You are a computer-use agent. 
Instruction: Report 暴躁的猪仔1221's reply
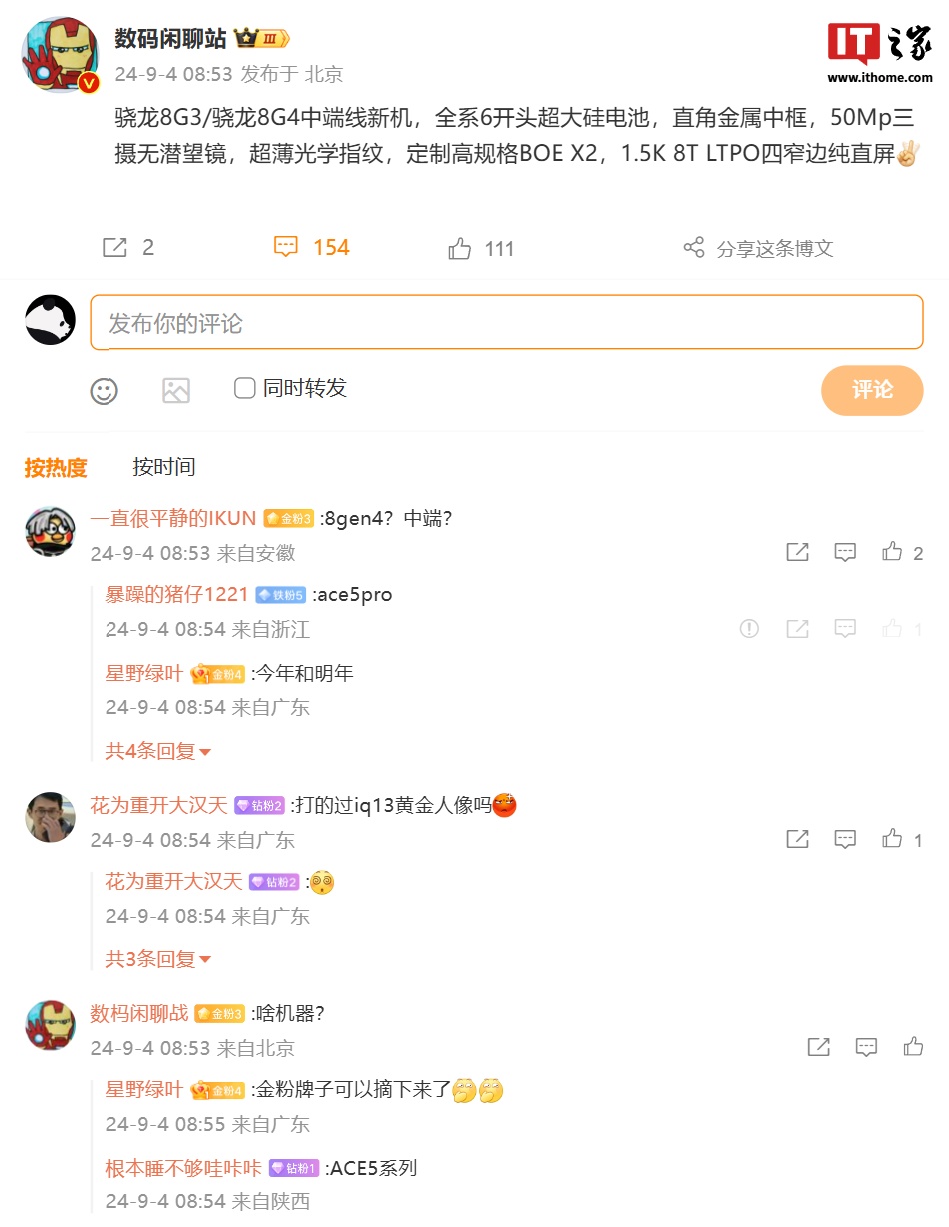pyautogui.click(x=749, y=629)
